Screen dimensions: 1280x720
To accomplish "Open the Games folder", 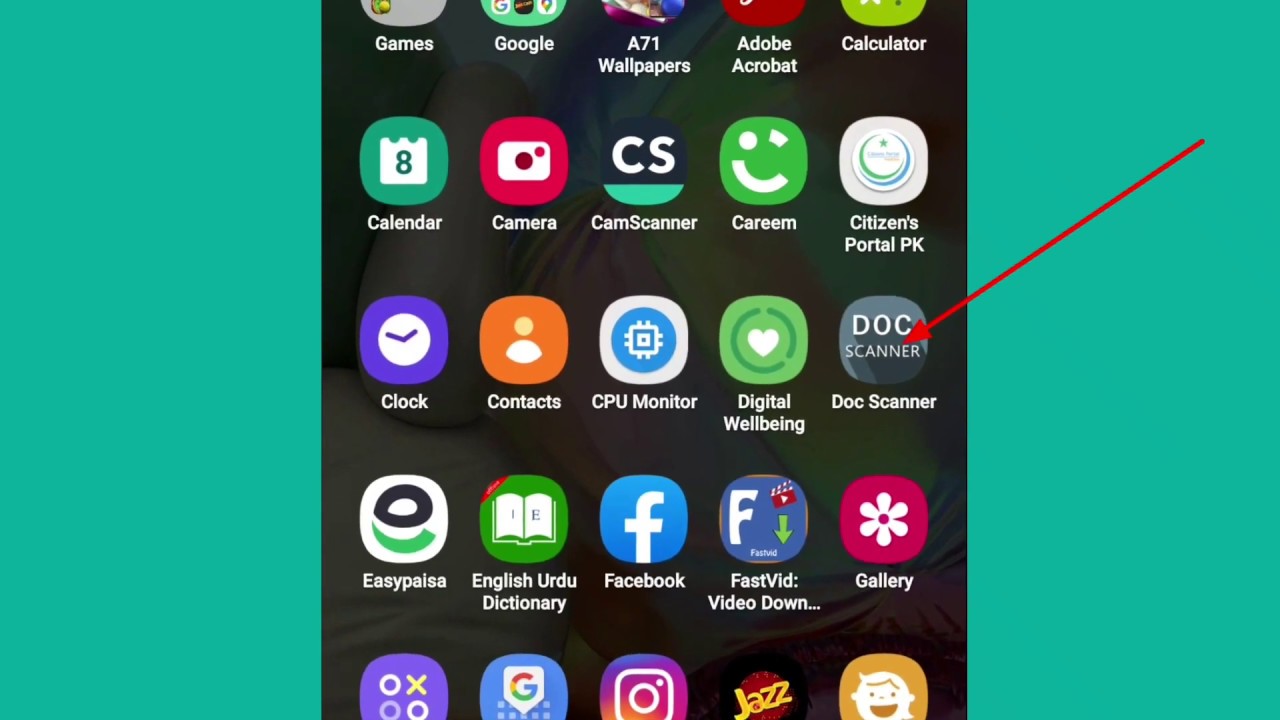I will point(404,14).
